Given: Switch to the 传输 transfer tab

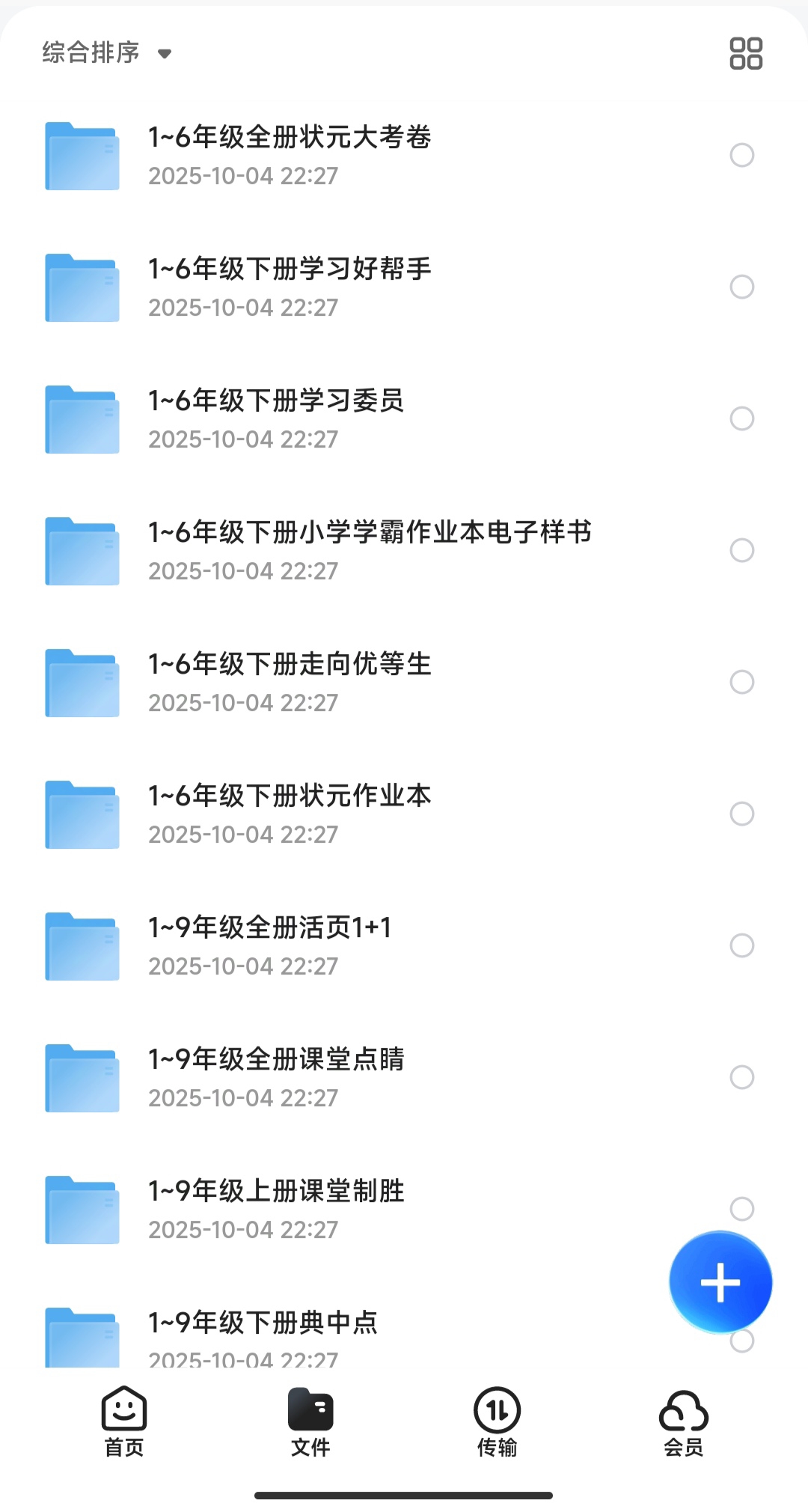Looking at the screenshot, I should [497, 1421].
